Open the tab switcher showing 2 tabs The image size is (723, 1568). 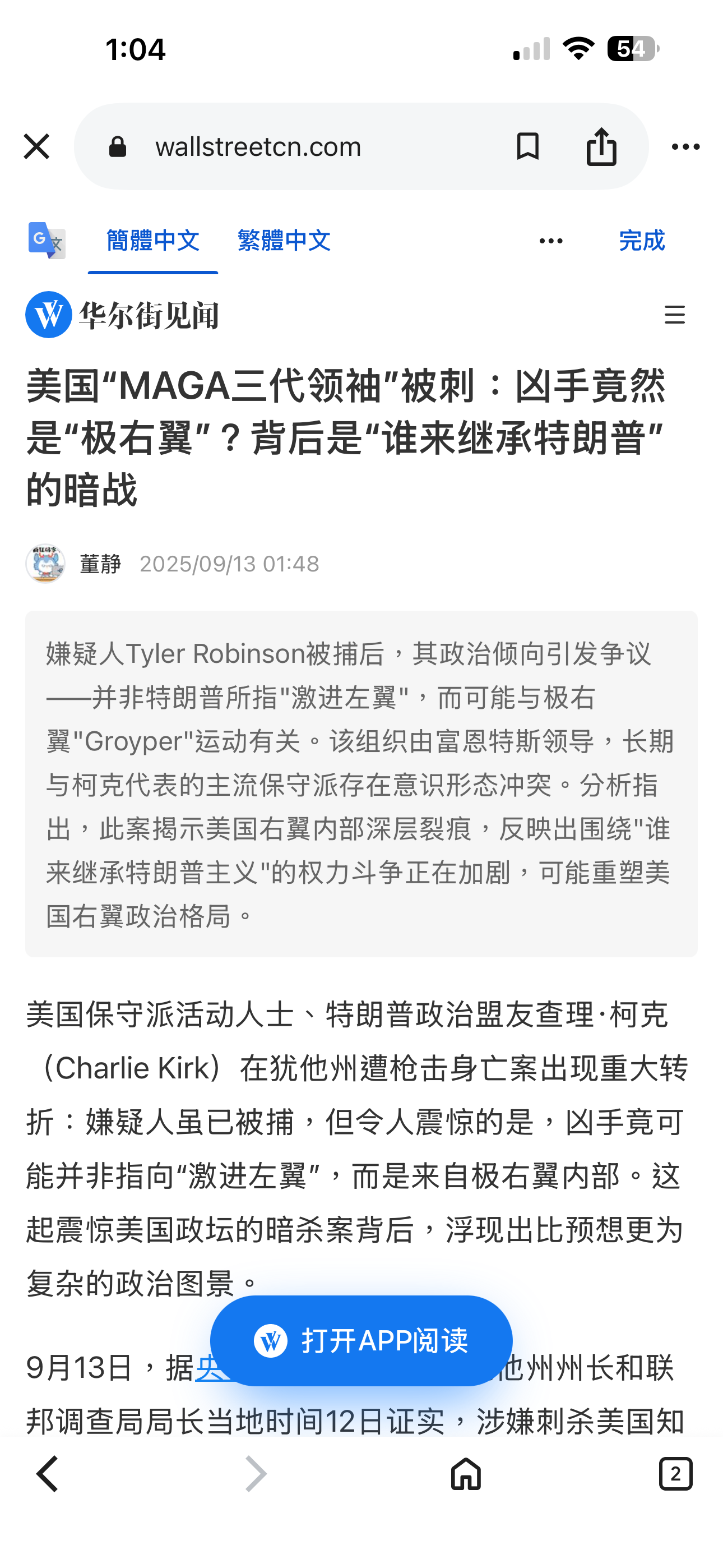675,1474
